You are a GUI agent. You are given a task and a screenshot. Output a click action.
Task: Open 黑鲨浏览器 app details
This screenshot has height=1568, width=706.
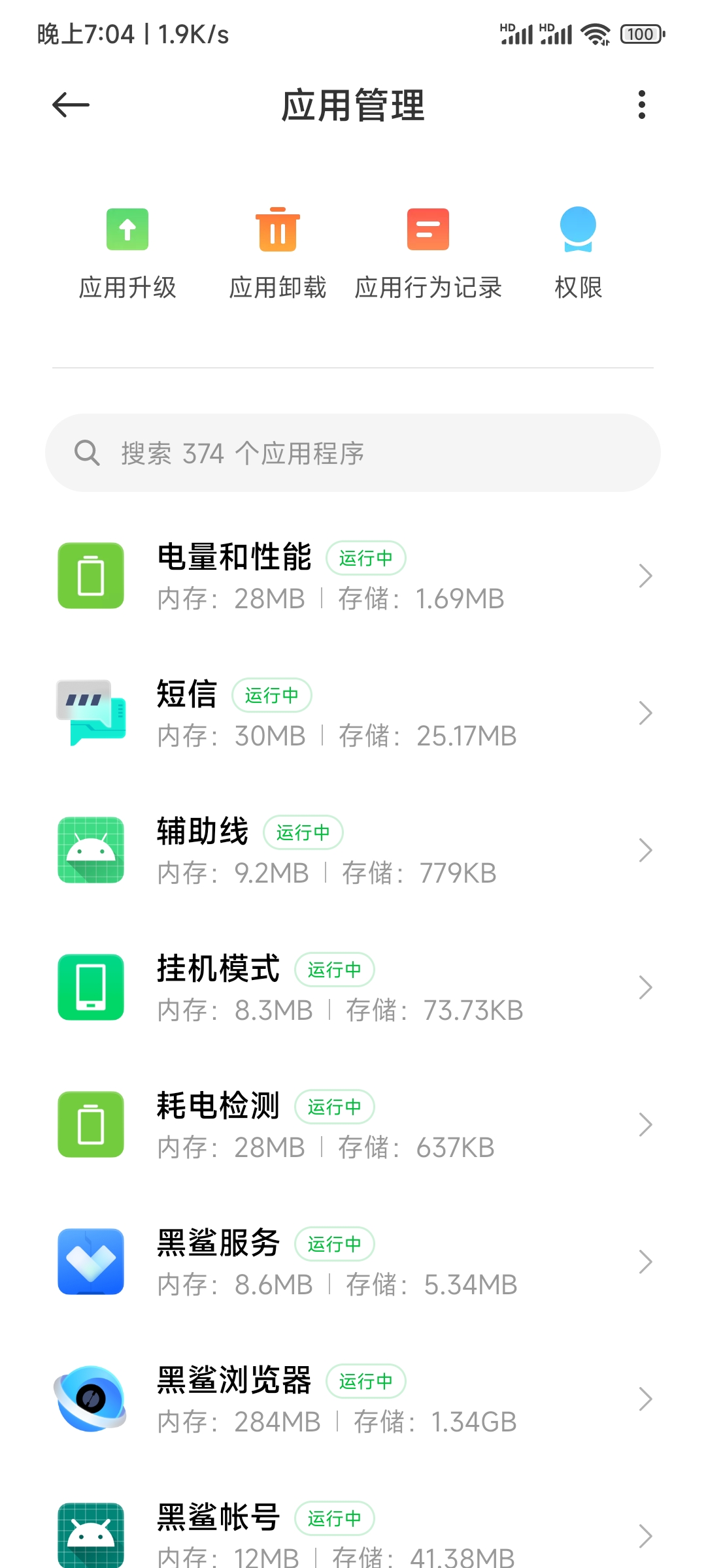(x=353, y=1399)
